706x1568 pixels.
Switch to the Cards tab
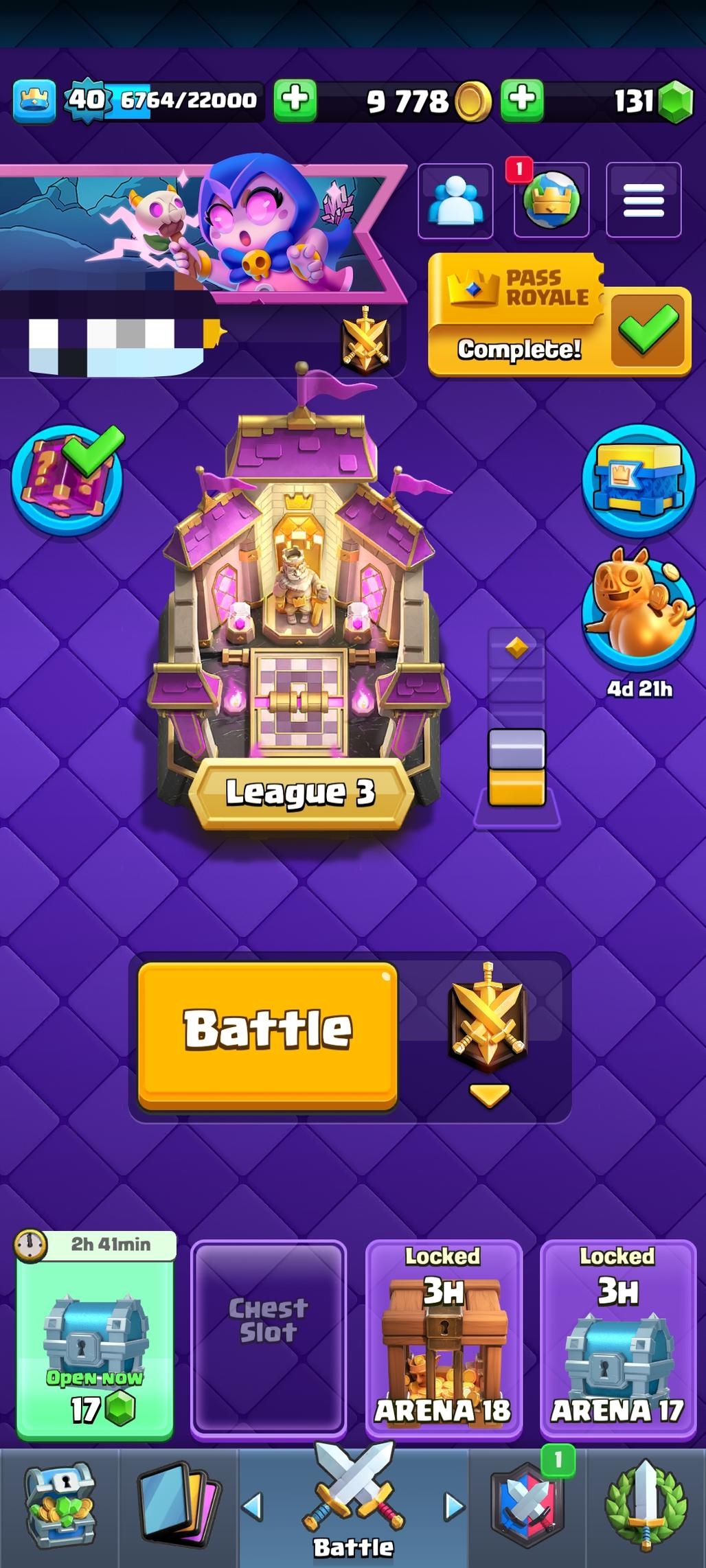(x=179, y=1506)
